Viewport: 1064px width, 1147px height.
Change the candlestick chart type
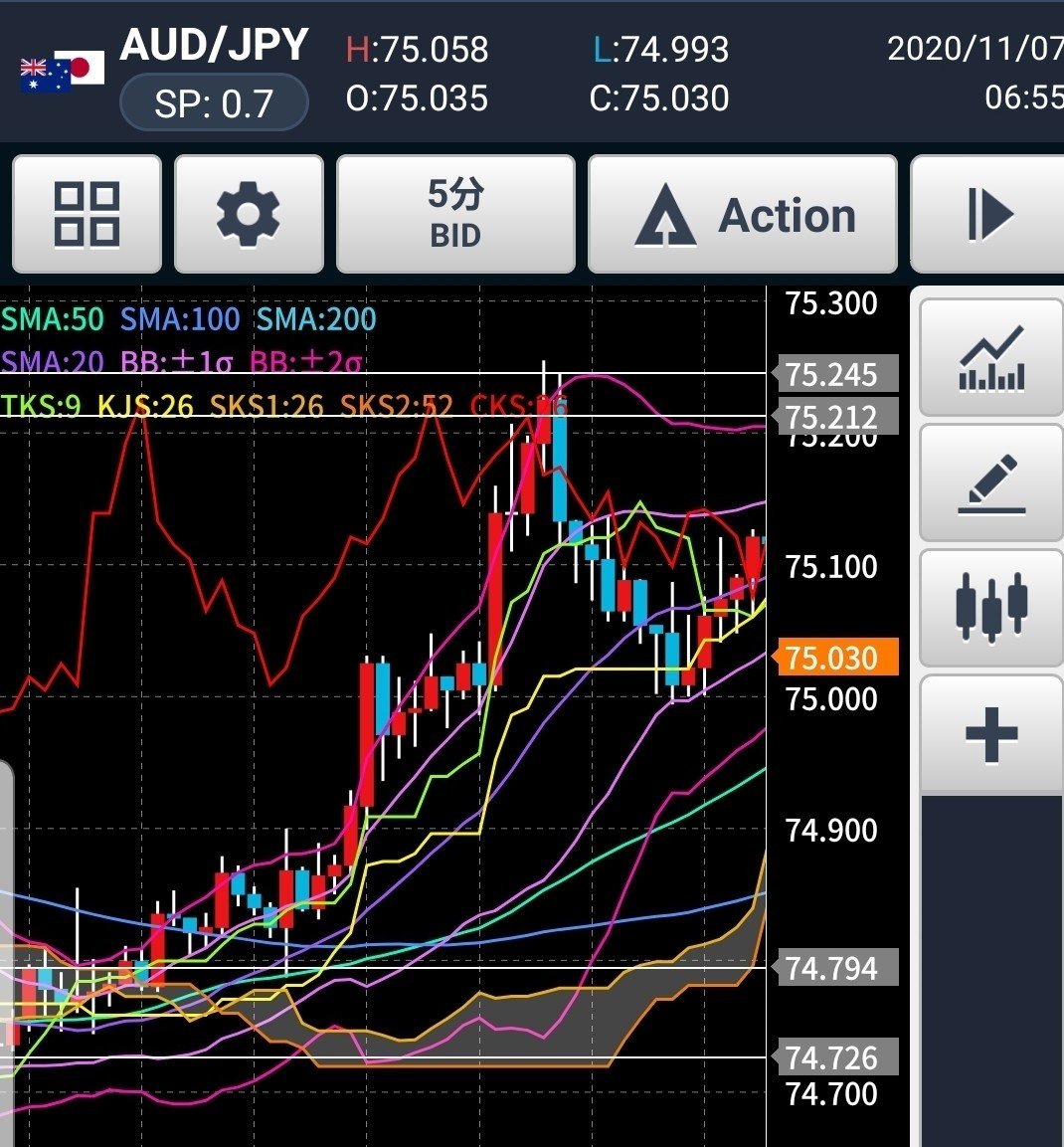(990, 607)
